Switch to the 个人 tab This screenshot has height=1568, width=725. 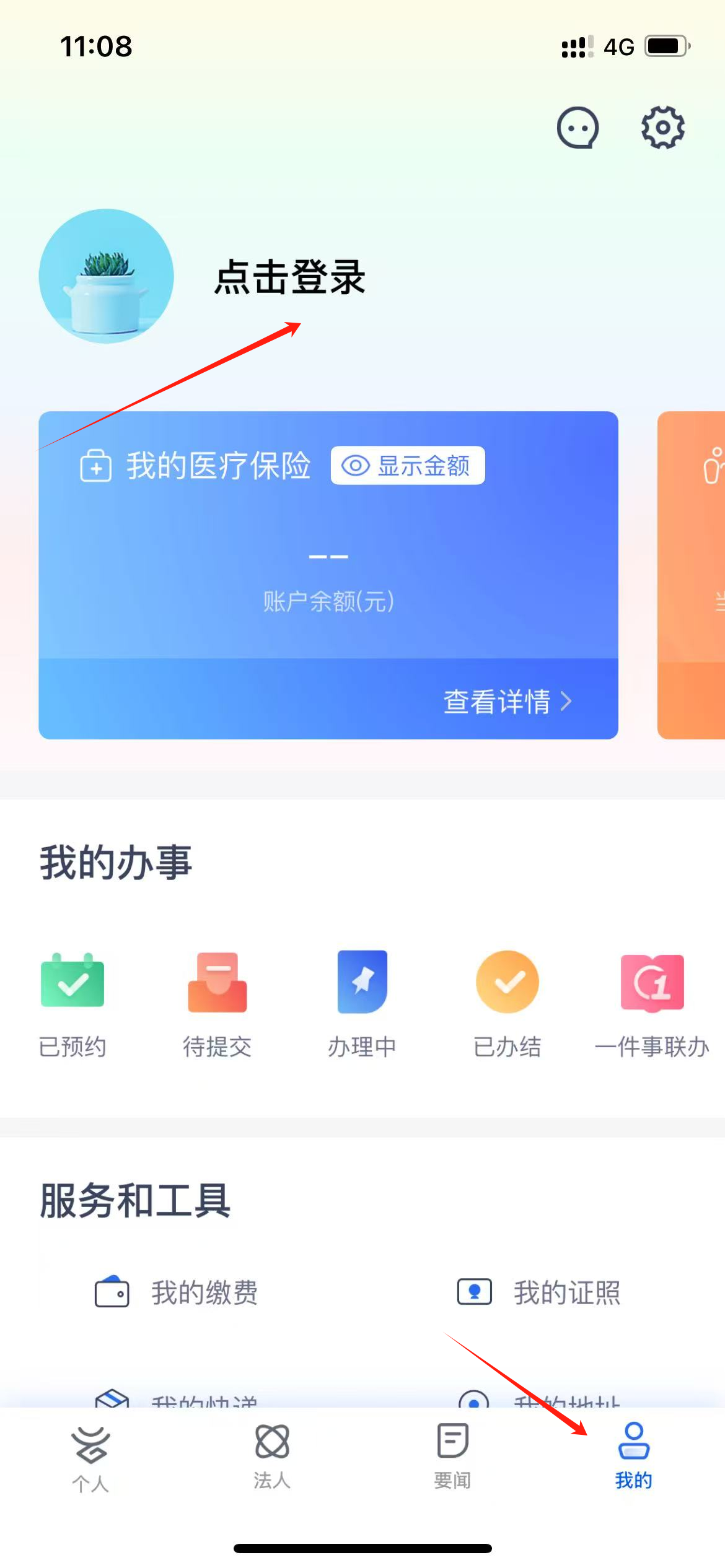91,1458
